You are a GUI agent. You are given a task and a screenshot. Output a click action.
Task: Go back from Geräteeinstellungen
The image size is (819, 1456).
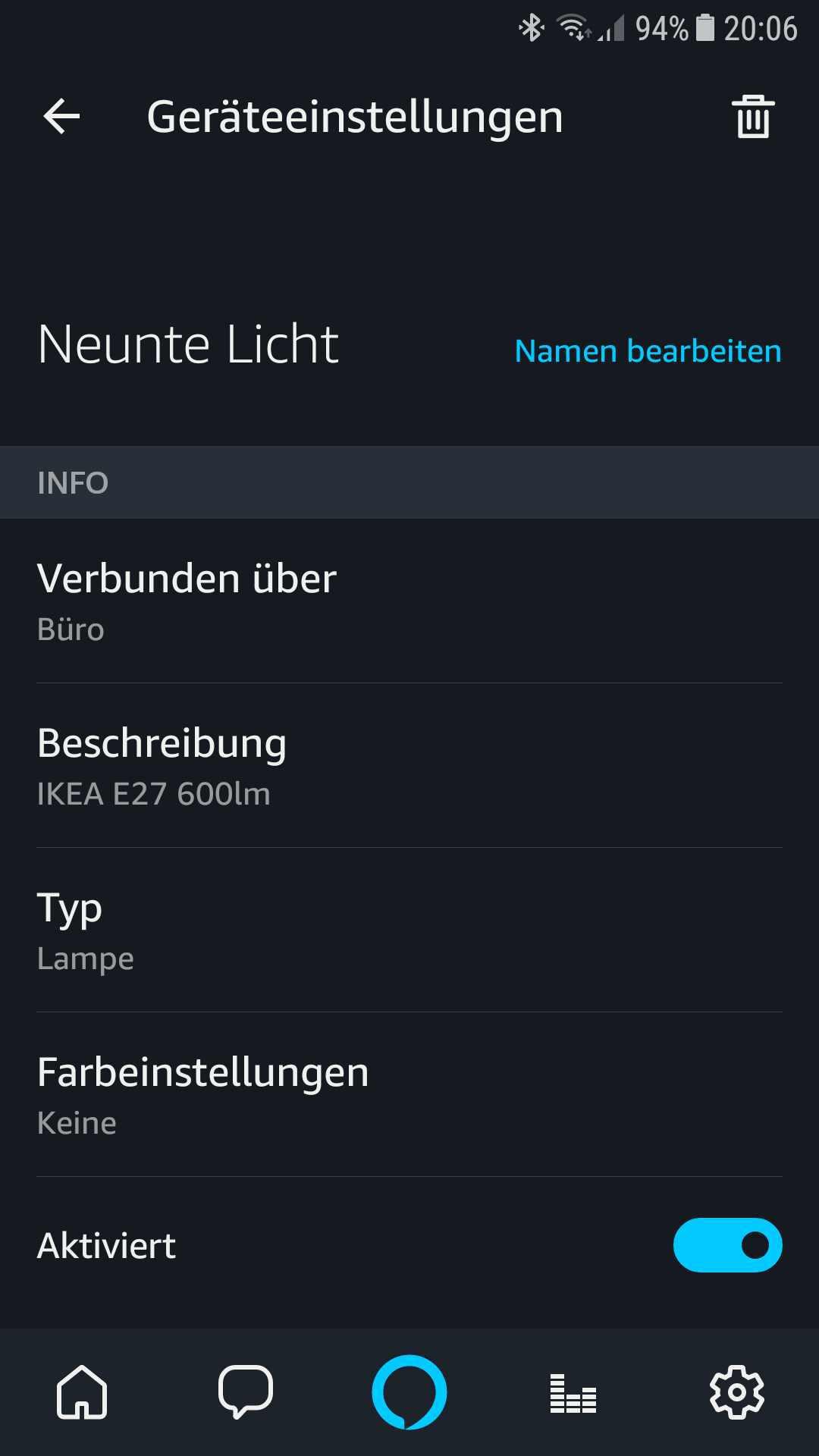click(62, 117)
